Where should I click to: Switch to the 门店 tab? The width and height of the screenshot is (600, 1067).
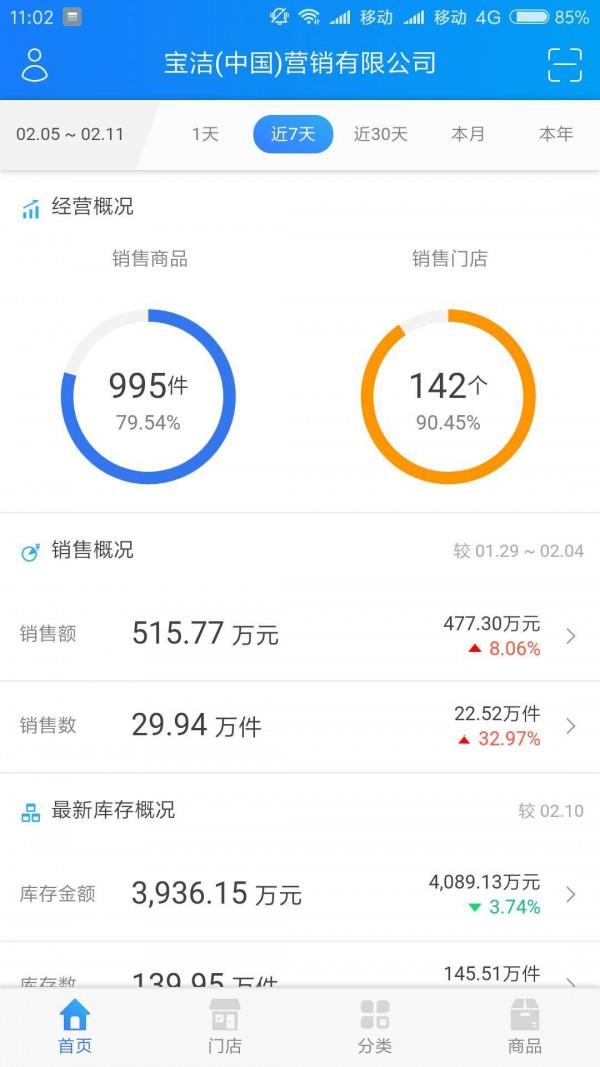(224, 1026)
